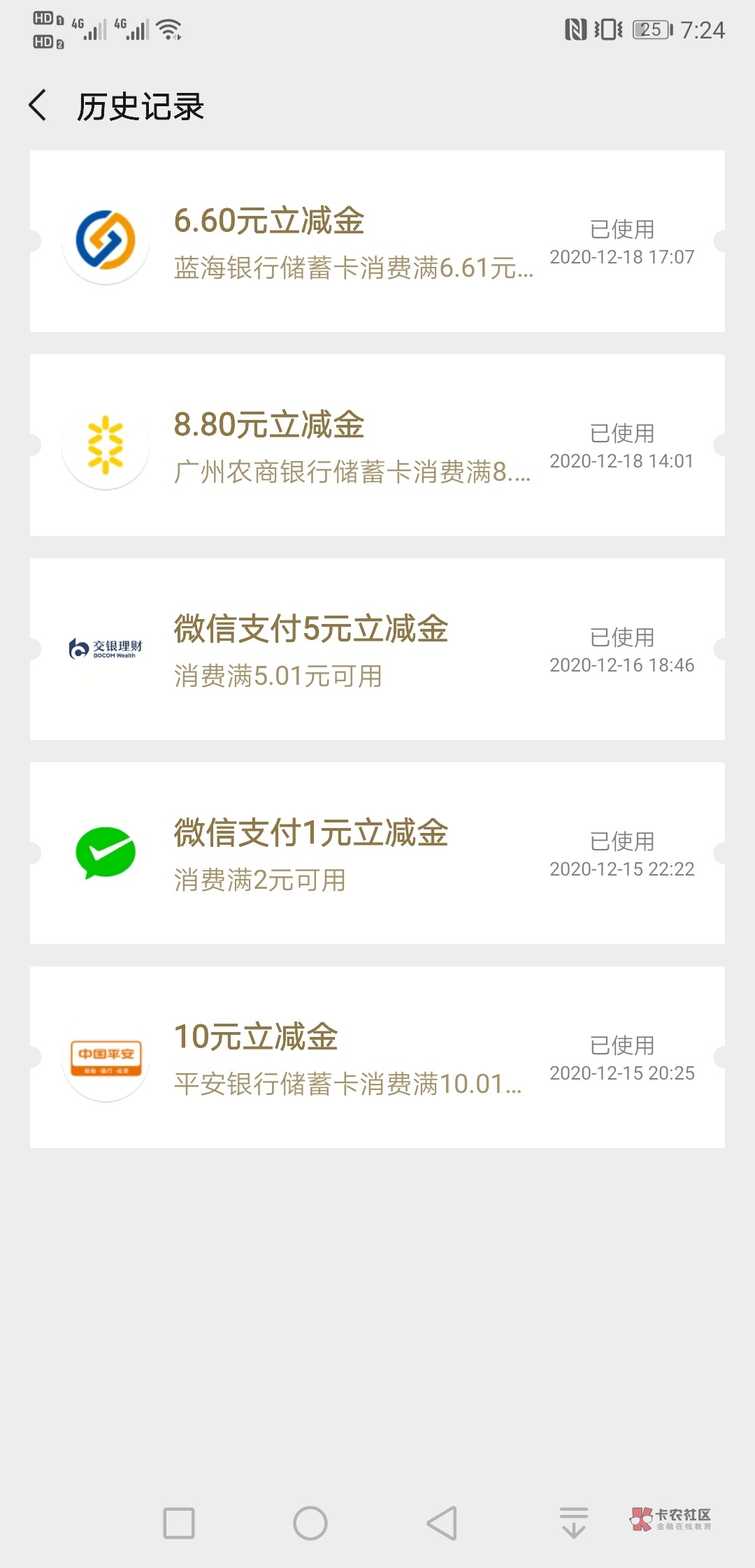Tap the system back triangle
Screen dimensions: 755x1568
tap(442, 1523)
